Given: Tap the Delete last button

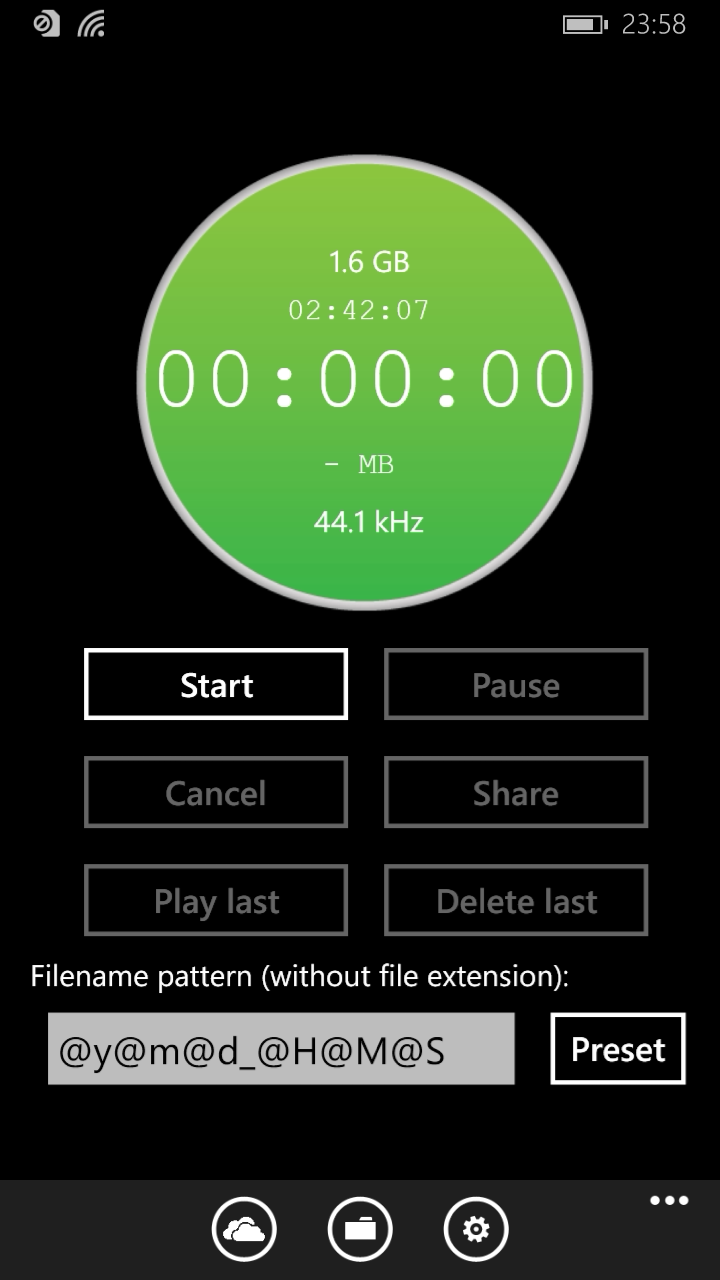Looking at the screenshot, I should 516,900.
